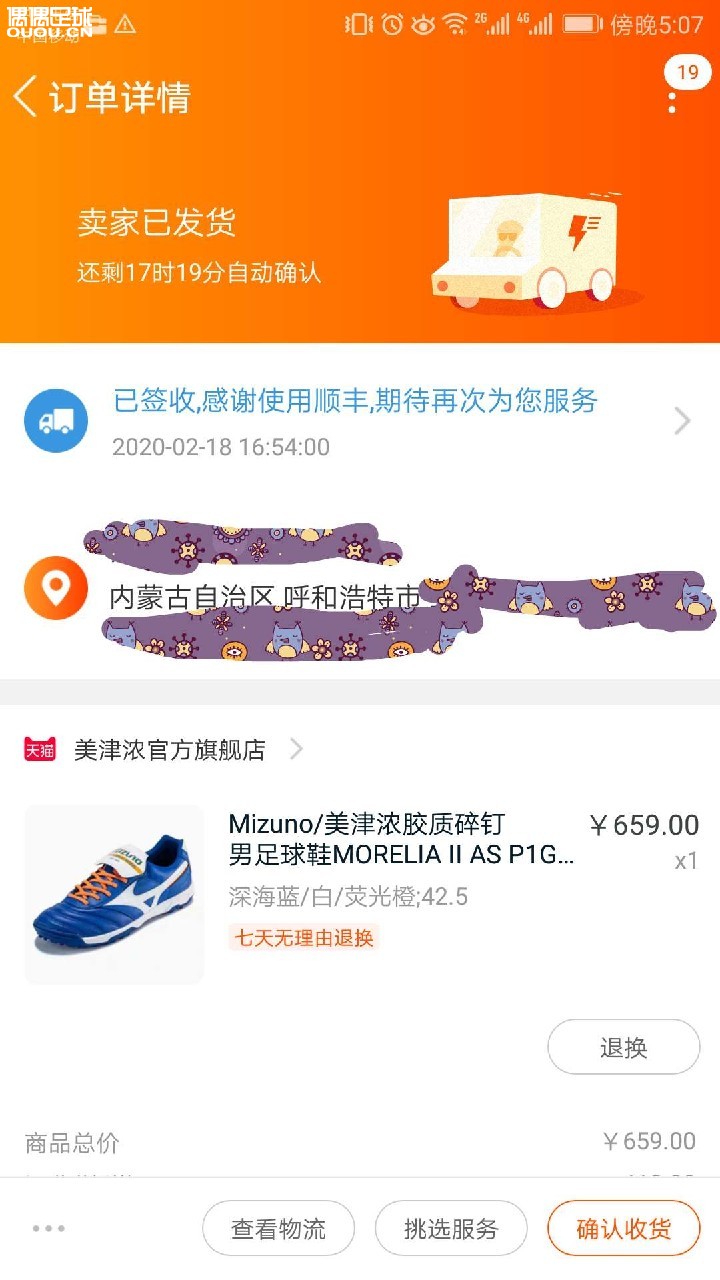The width and height of the screenshot is (720, 1280).
Task: Open the 美津浓官方旗舰店 store page
Action: [168, 749]
